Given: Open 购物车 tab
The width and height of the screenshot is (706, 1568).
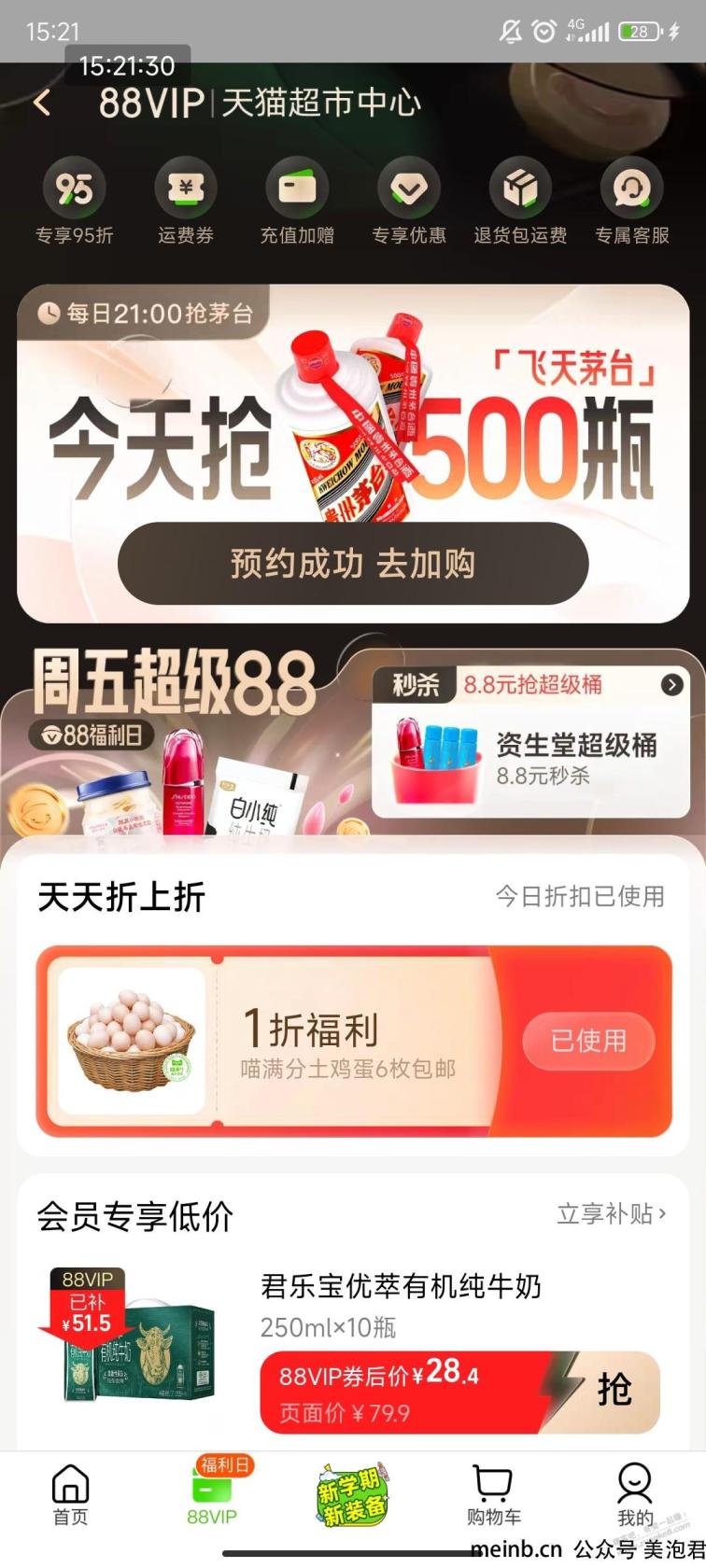Looking at the screenshot, I should pyautogui.click(x=493, y=1495).
